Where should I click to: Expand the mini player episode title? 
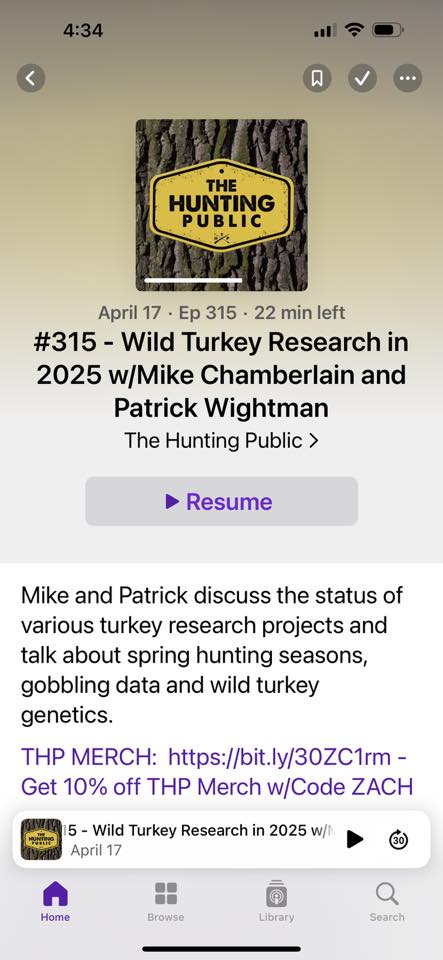201,831
